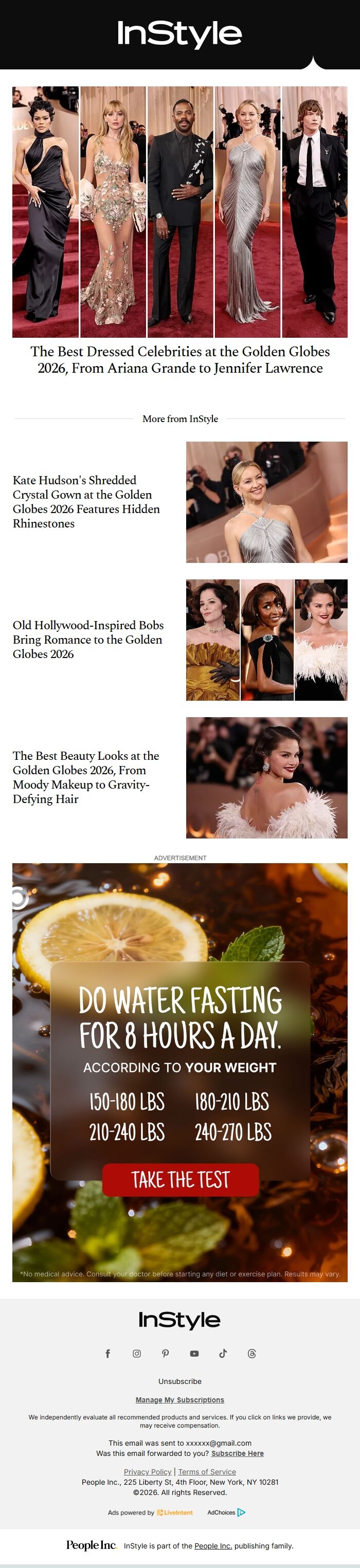The image size is (360, 1568).
Task: Open The Best Beauty Looks article
Action: (x=86, y=777)
